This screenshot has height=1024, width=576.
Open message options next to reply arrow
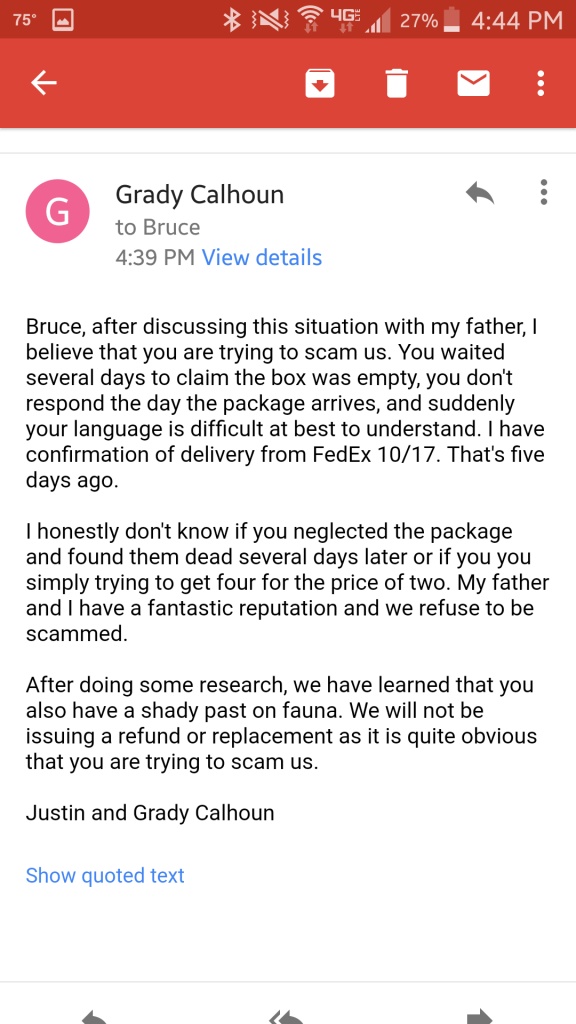click(543, 192)
